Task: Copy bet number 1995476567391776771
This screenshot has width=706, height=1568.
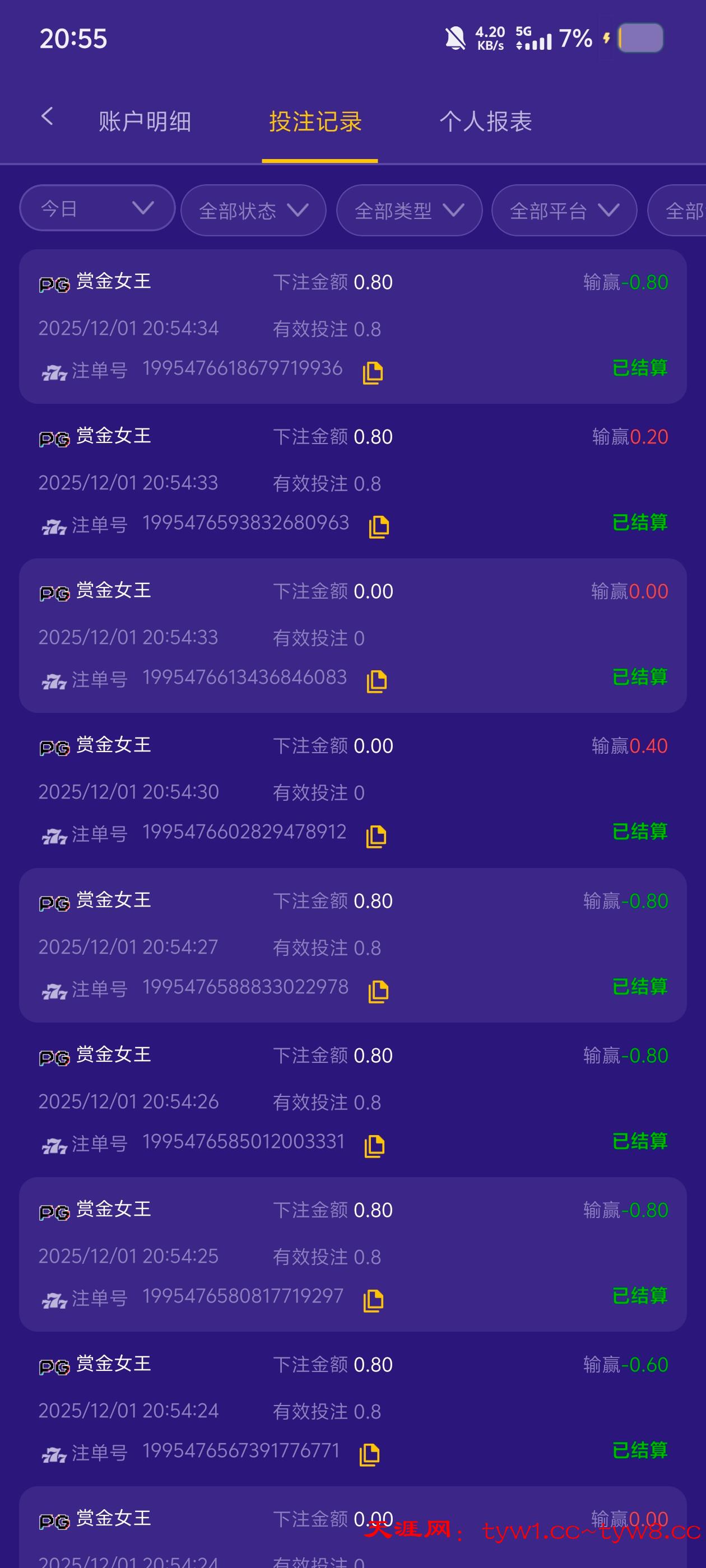Action: click(x=369, y=1455)
